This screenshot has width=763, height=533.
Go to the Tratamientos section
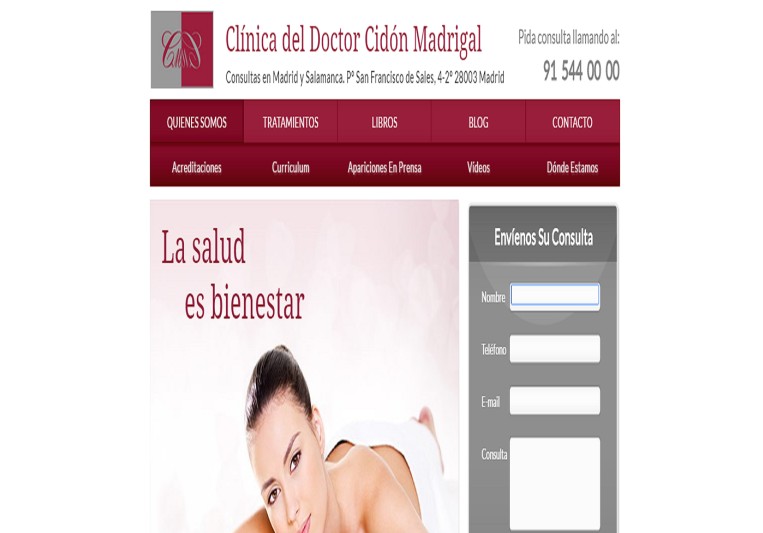[290, 123]
